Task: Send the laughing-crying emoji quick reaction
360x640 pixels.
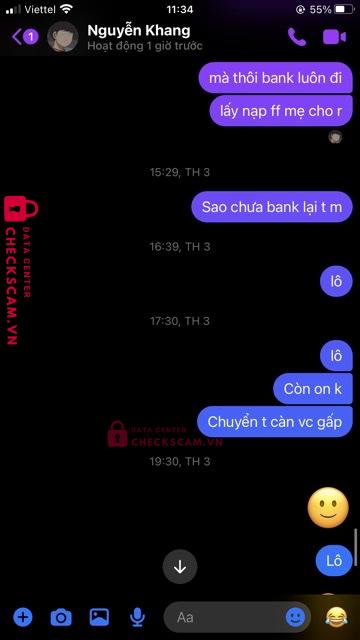Action: (337, 617)
